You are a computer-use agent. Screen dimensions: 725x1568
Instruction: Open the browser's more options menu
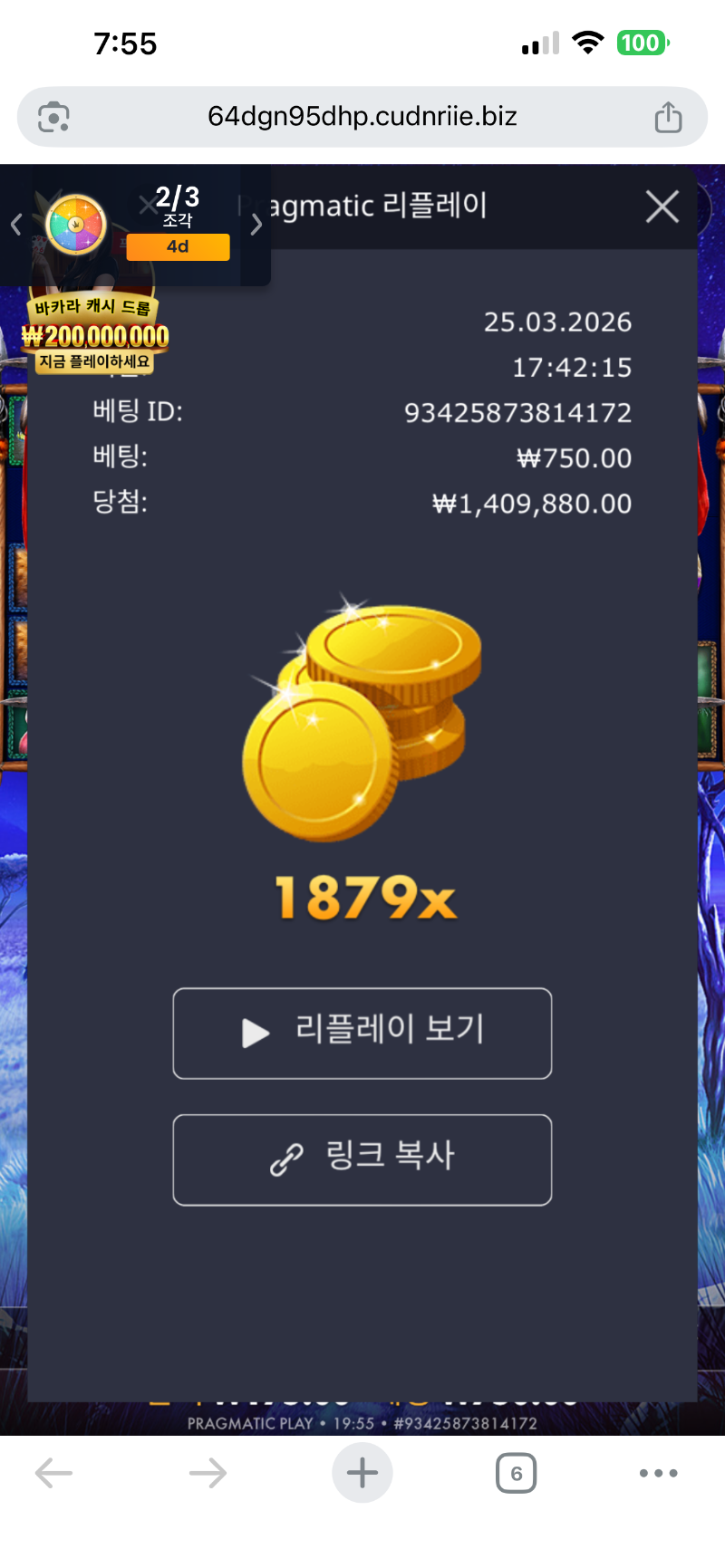[659, 1474]
